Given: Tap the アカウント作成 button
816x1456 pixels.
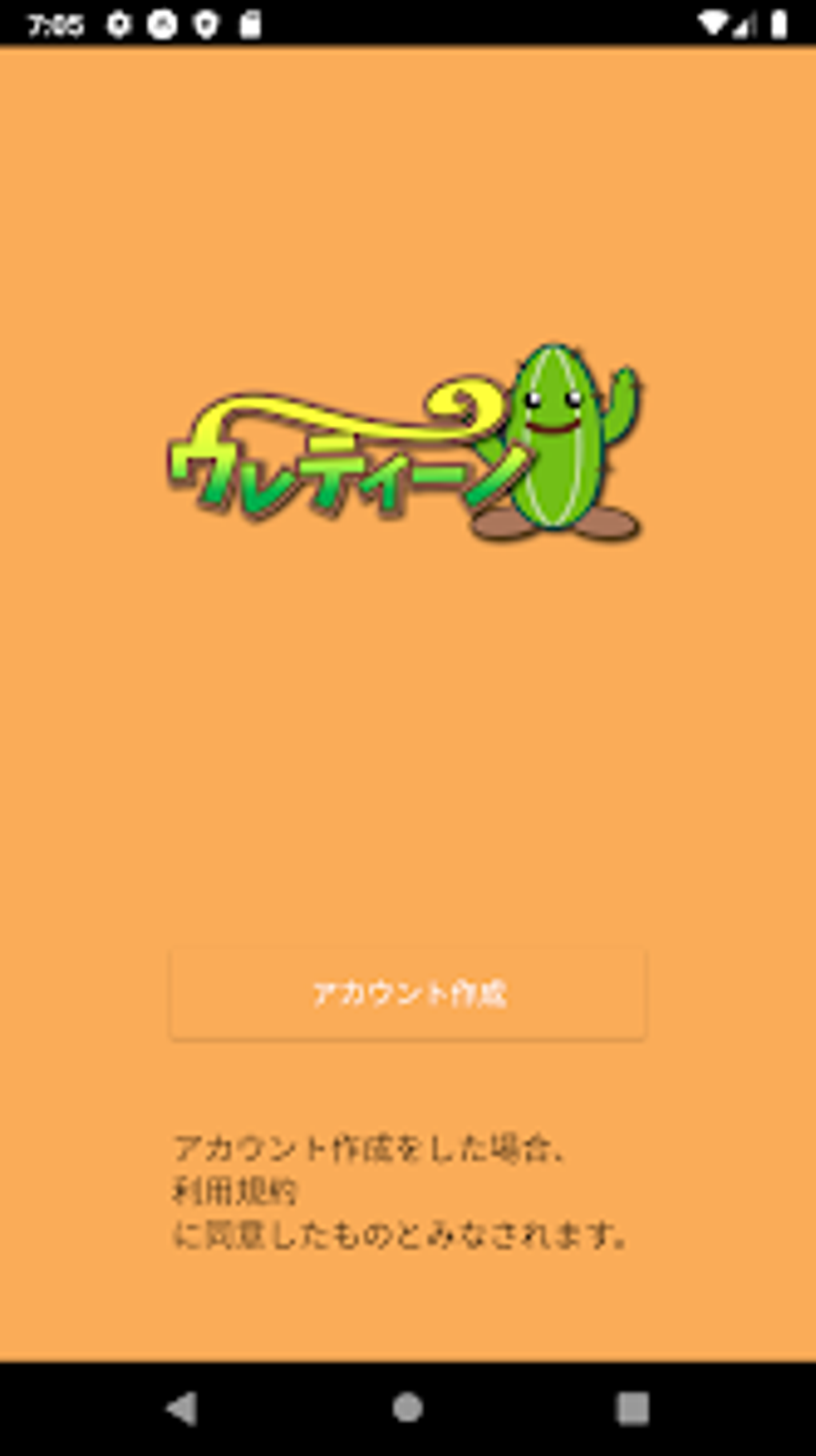Looking at the screenshot, I should pos(408,994).
